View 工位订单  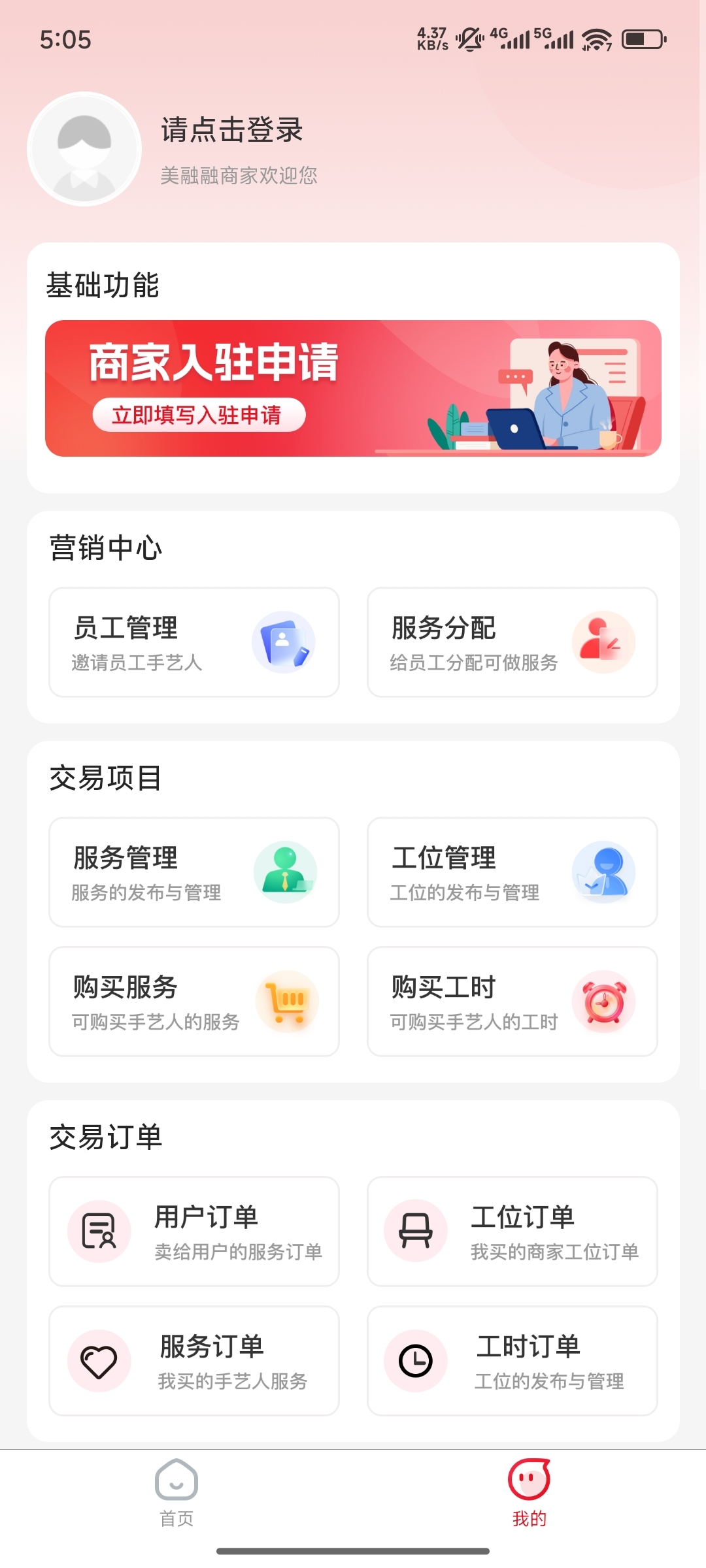pyautogui.click(x=512, y=1232)
